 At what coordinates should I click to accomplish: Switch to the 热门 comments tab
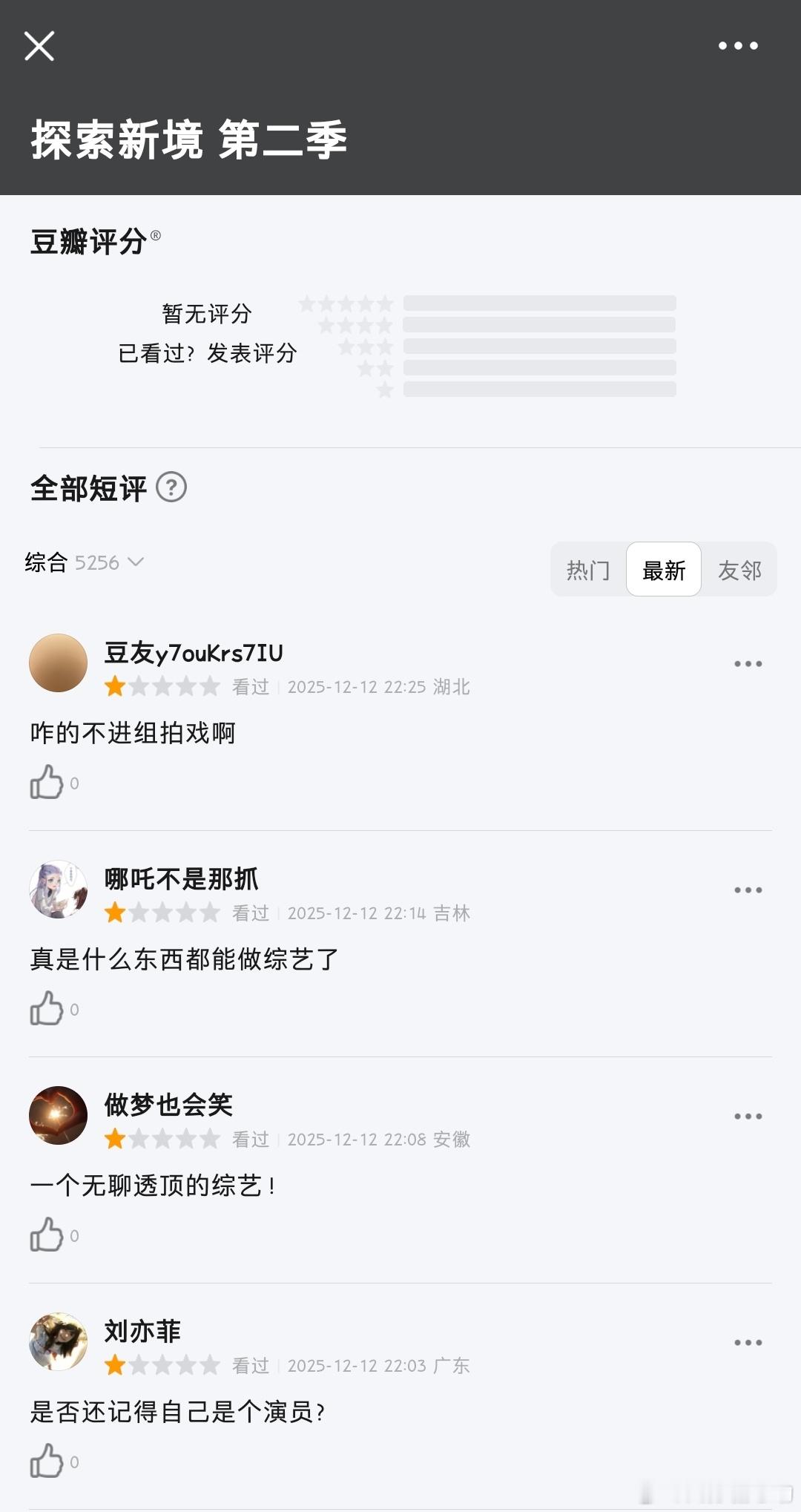(588, 569)
